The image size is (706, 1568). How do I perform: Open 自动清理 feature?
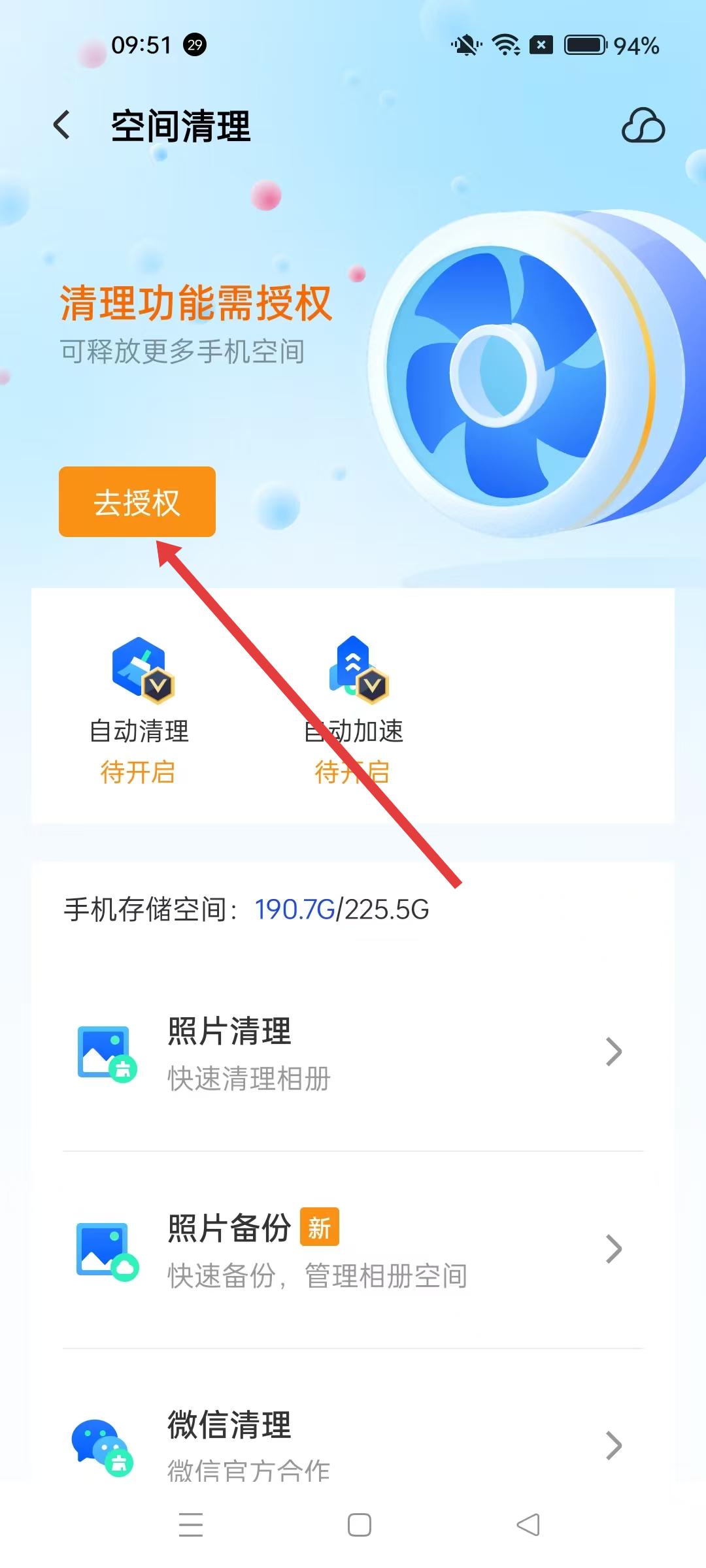click(x=139, y=709)
